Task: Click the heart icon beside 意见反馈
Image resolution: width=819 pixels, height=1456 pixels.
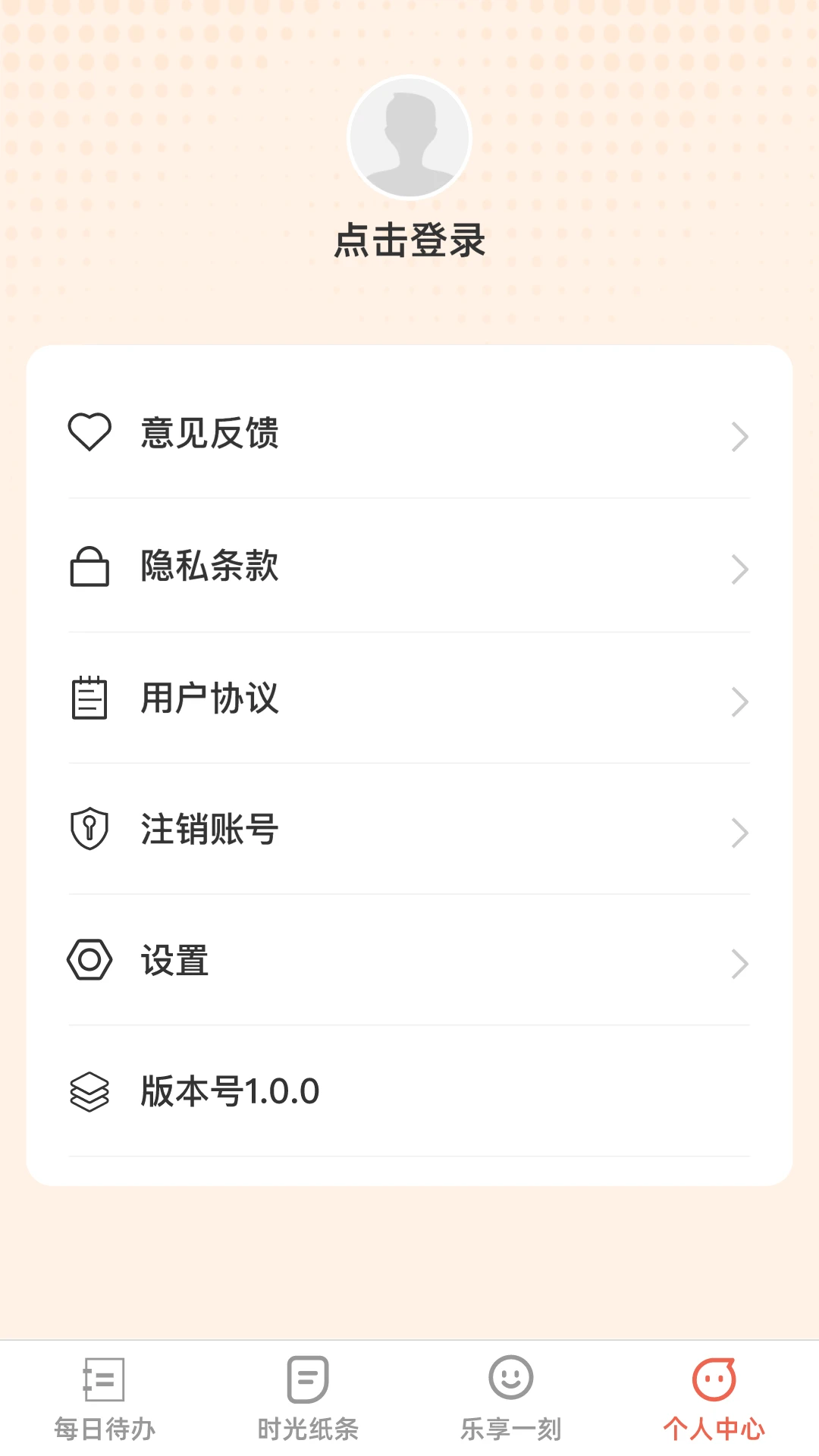Action: [89, 433]
